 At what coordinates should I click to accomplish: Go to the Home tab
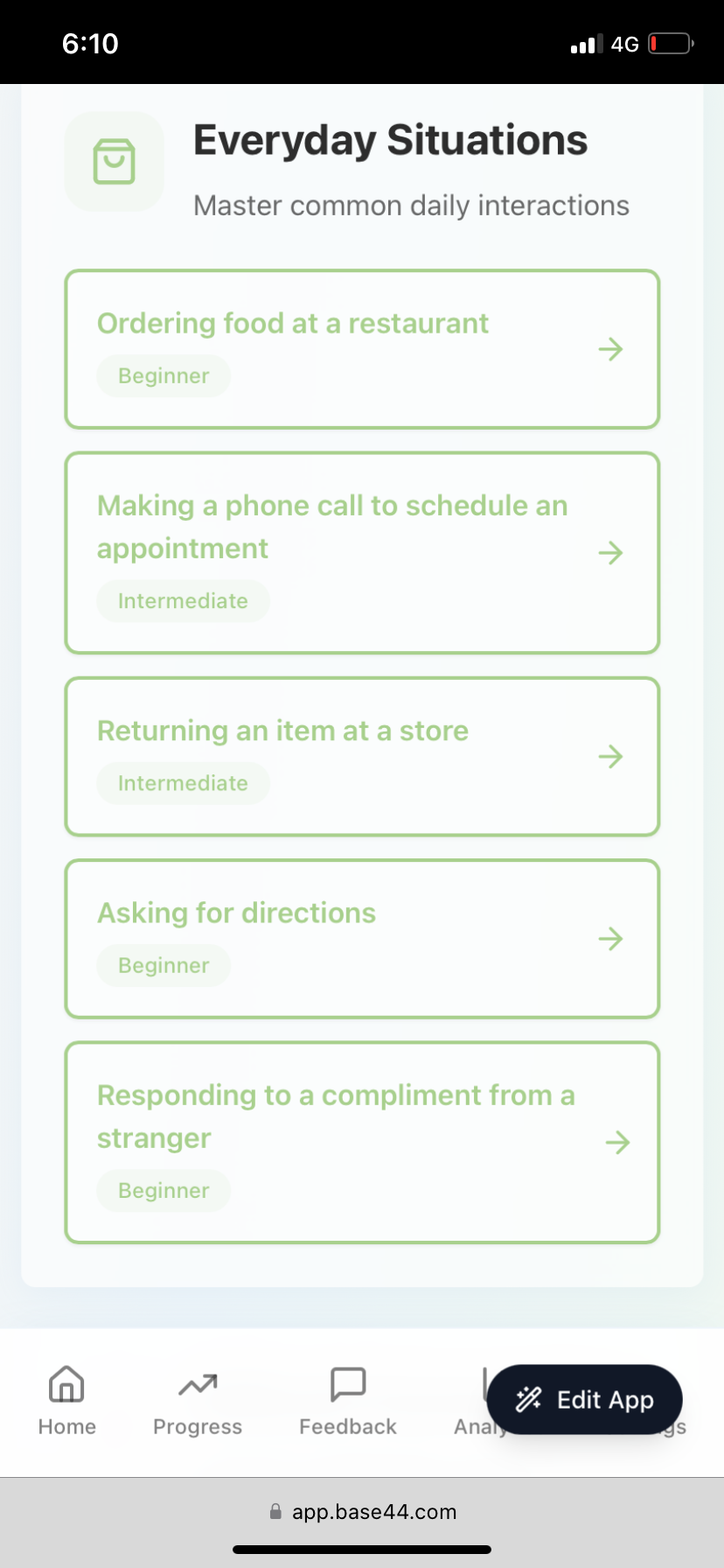pyautogui.click(x=66, y=1401)
